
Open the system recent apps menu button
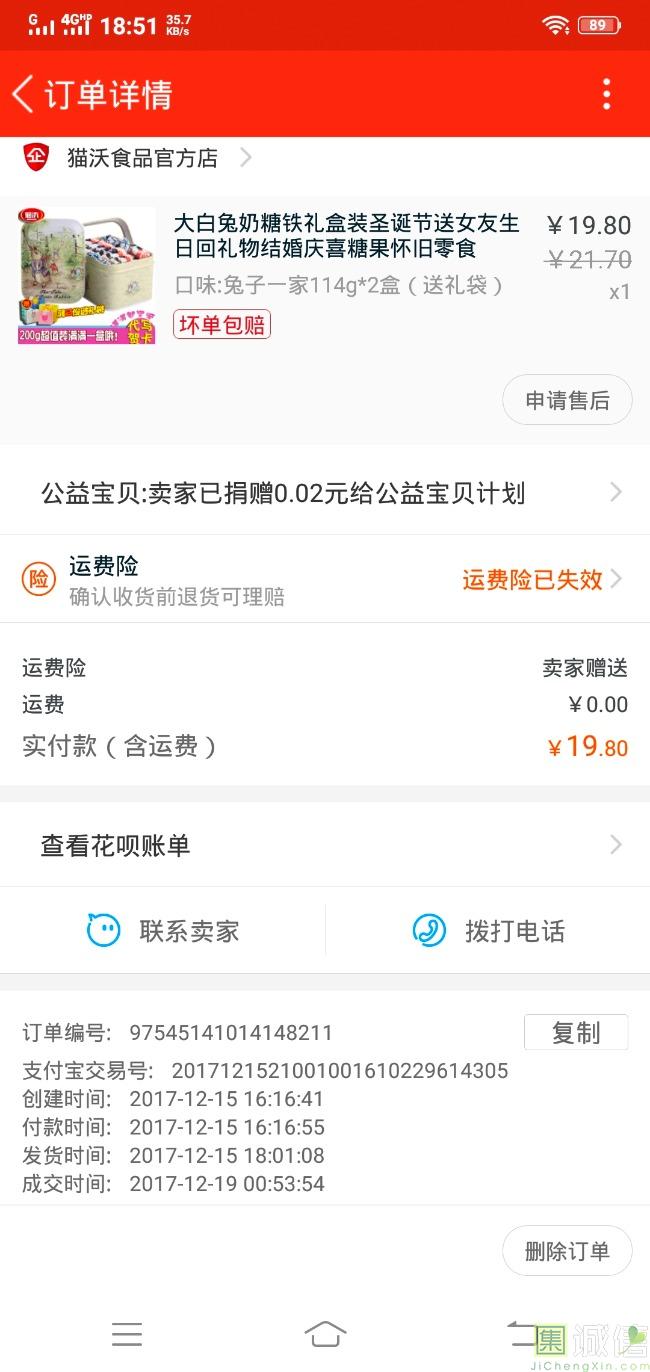127,1334
